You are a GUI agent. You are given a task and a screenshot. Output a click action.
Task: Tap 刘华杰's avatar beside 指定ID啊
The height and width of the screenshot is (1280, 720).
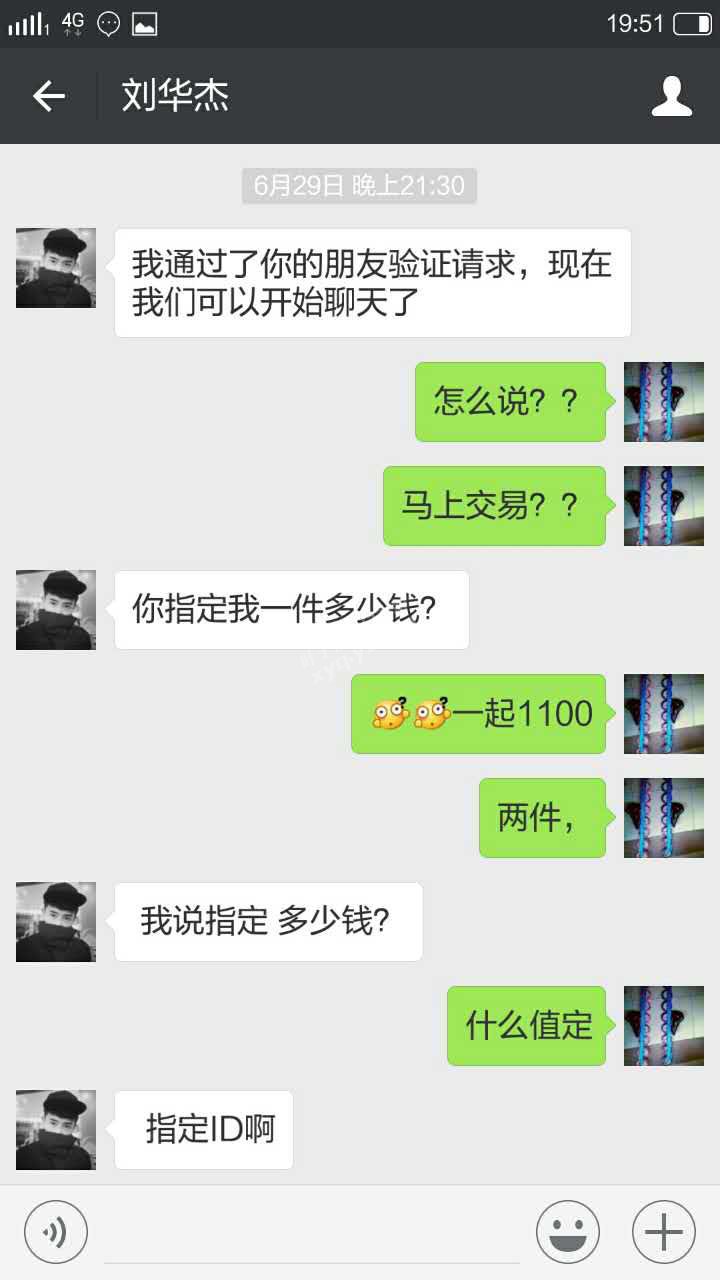click(56, 1130)
